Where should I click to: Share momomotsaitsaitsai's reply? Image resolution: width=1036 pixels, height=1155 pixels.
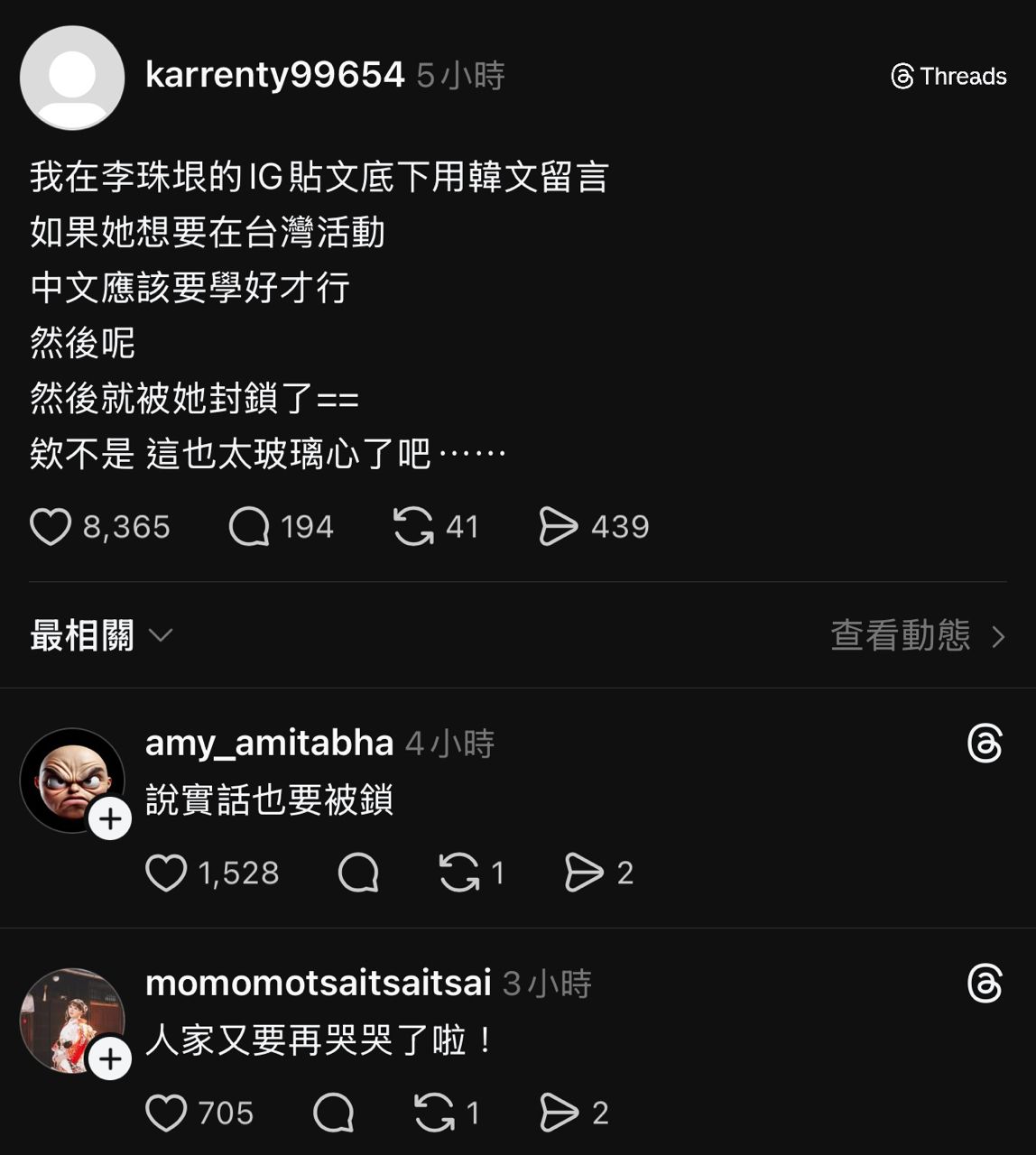(x=559, y=1113)
